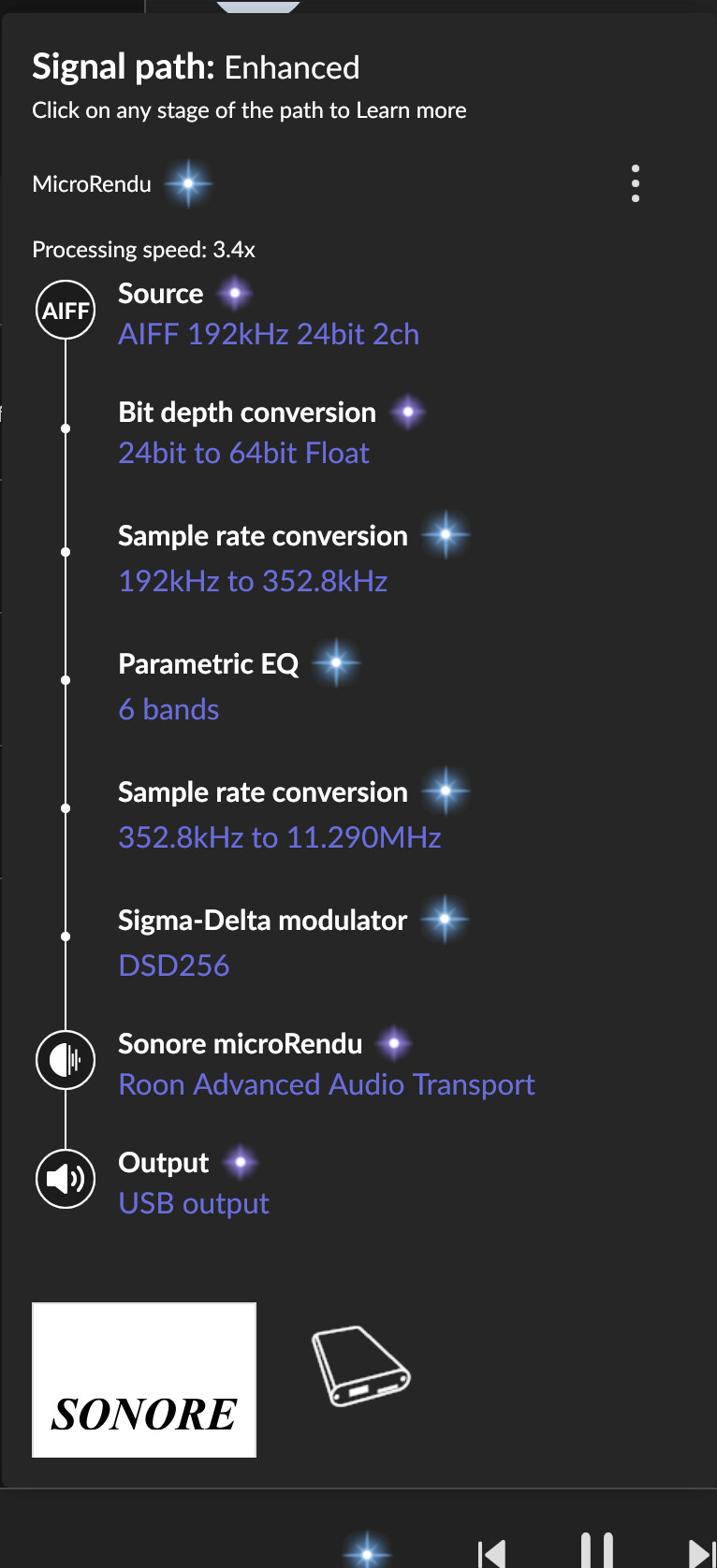Open the Source AIFF 192kHz stage
Image resolution: width=717 pixels, height=1568 pixels.
269,314
